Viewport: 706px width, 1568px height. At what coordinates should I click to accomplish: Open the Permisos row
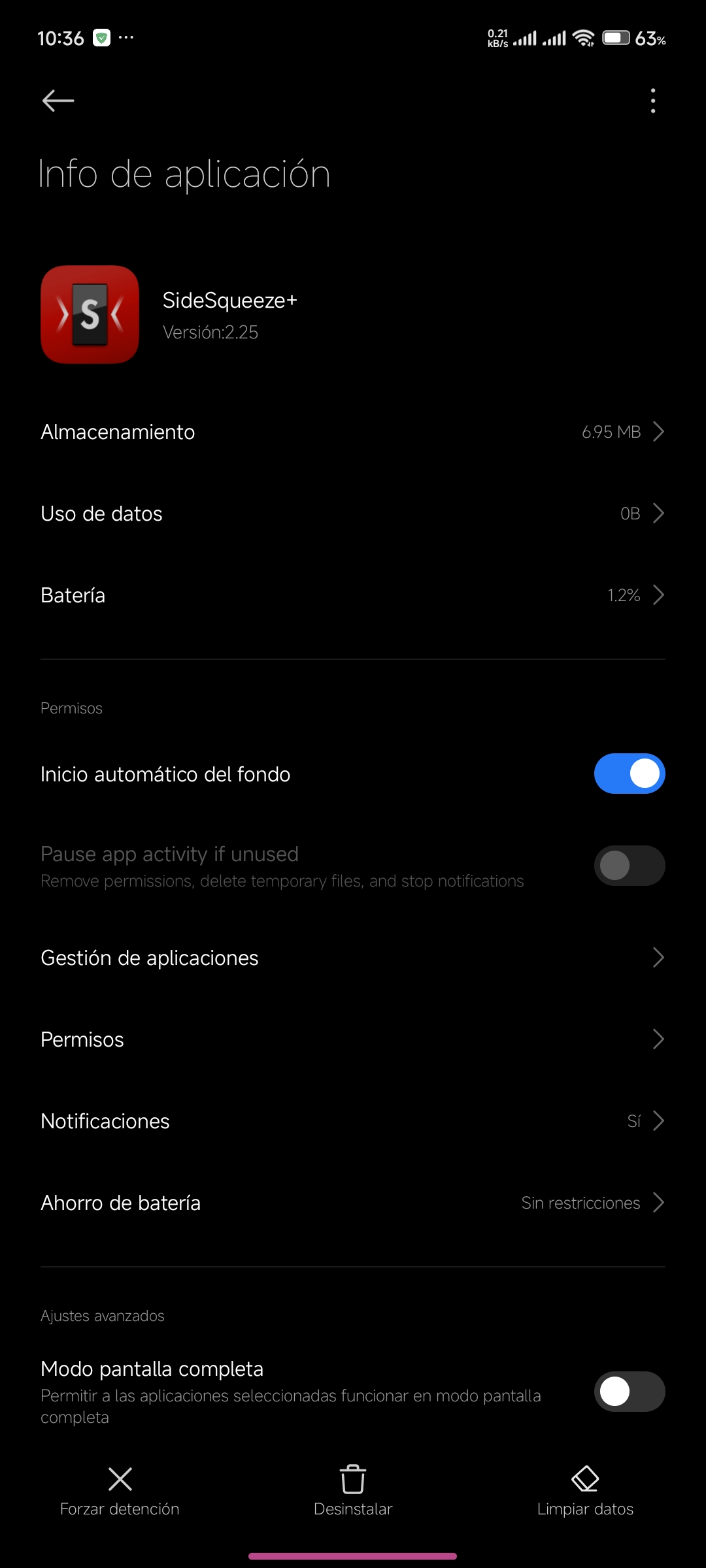point(353,1039)
